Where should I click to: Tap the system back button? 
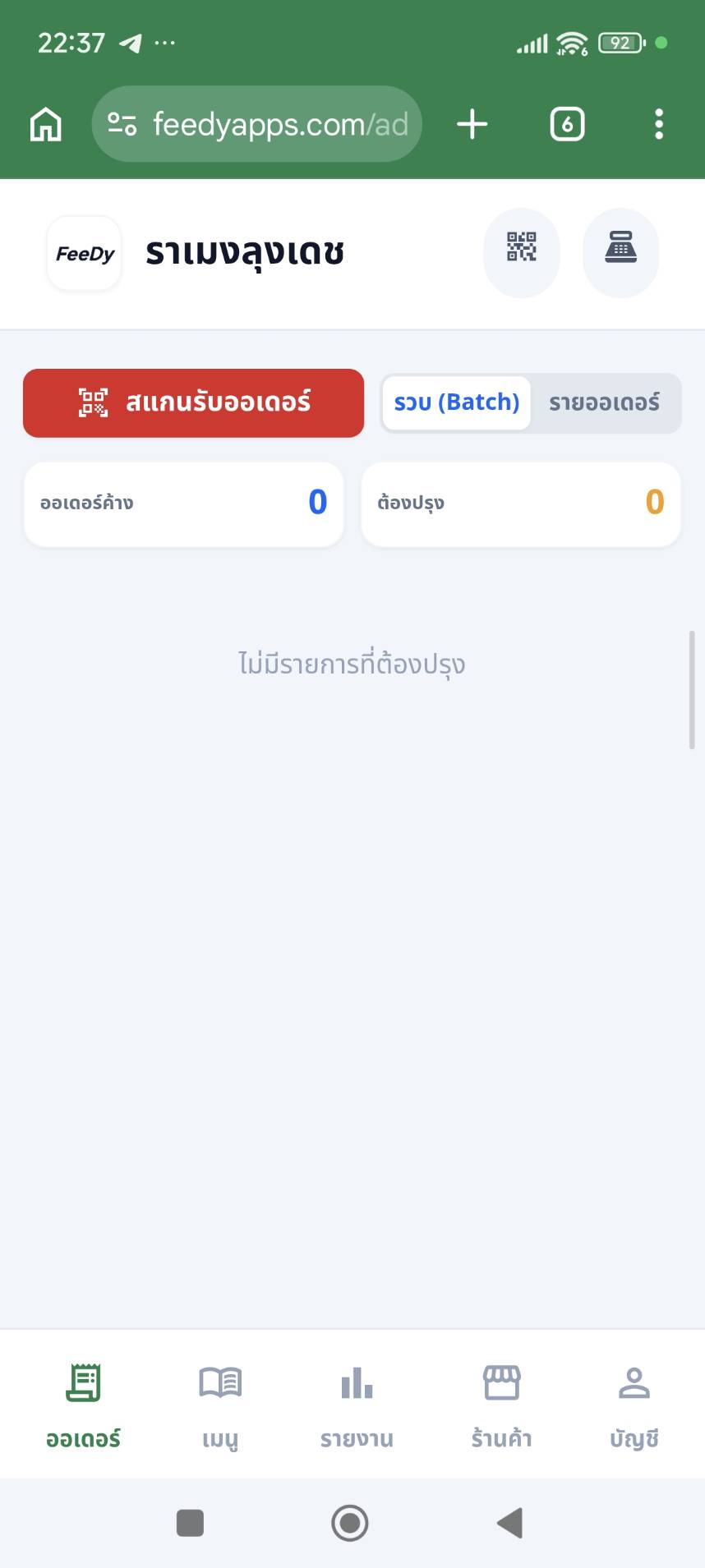(510, 1523)
